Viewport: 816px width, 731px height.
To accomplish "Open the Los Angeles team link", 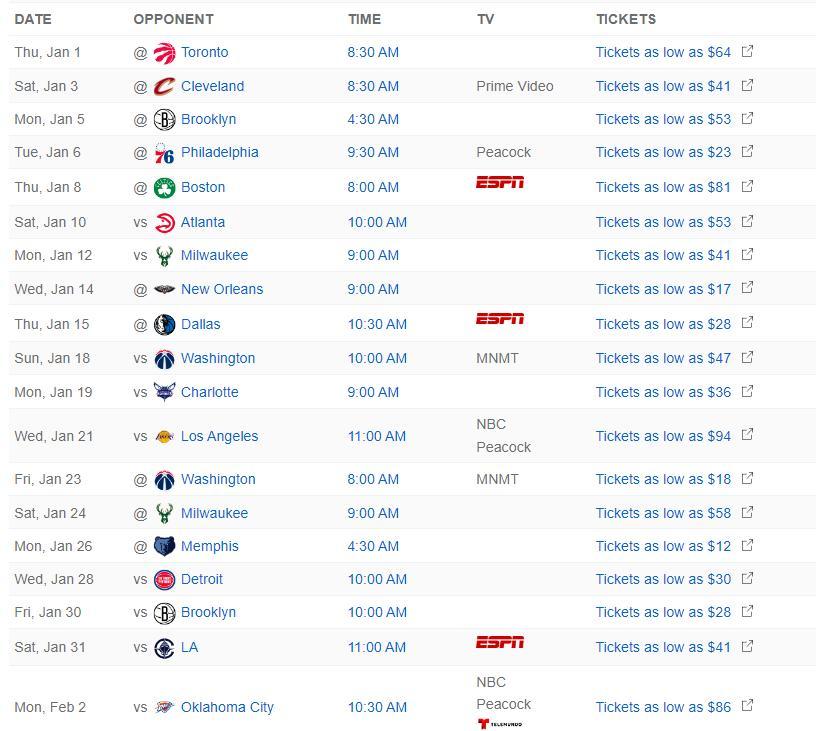I will [219, 436].
